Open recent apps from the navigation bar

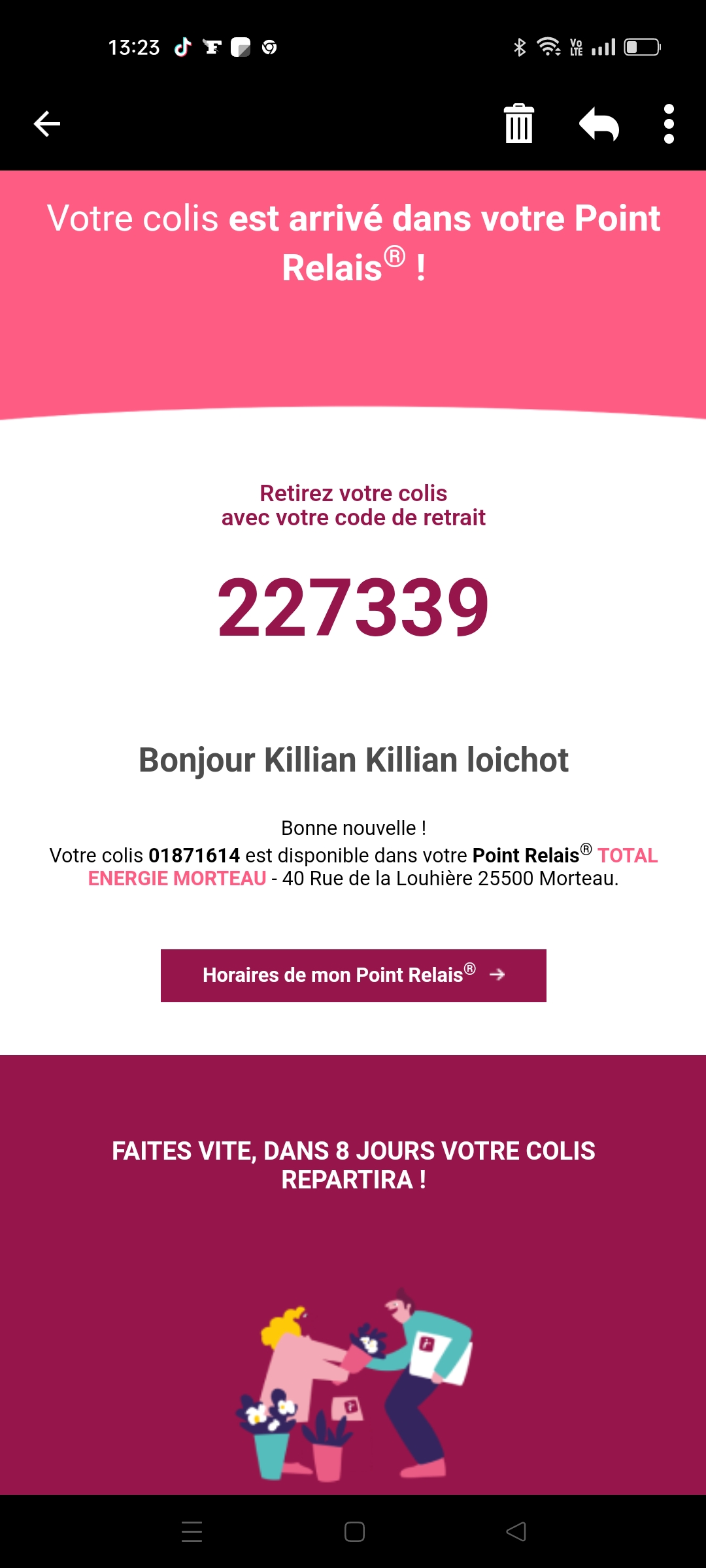pos(192,1531)
